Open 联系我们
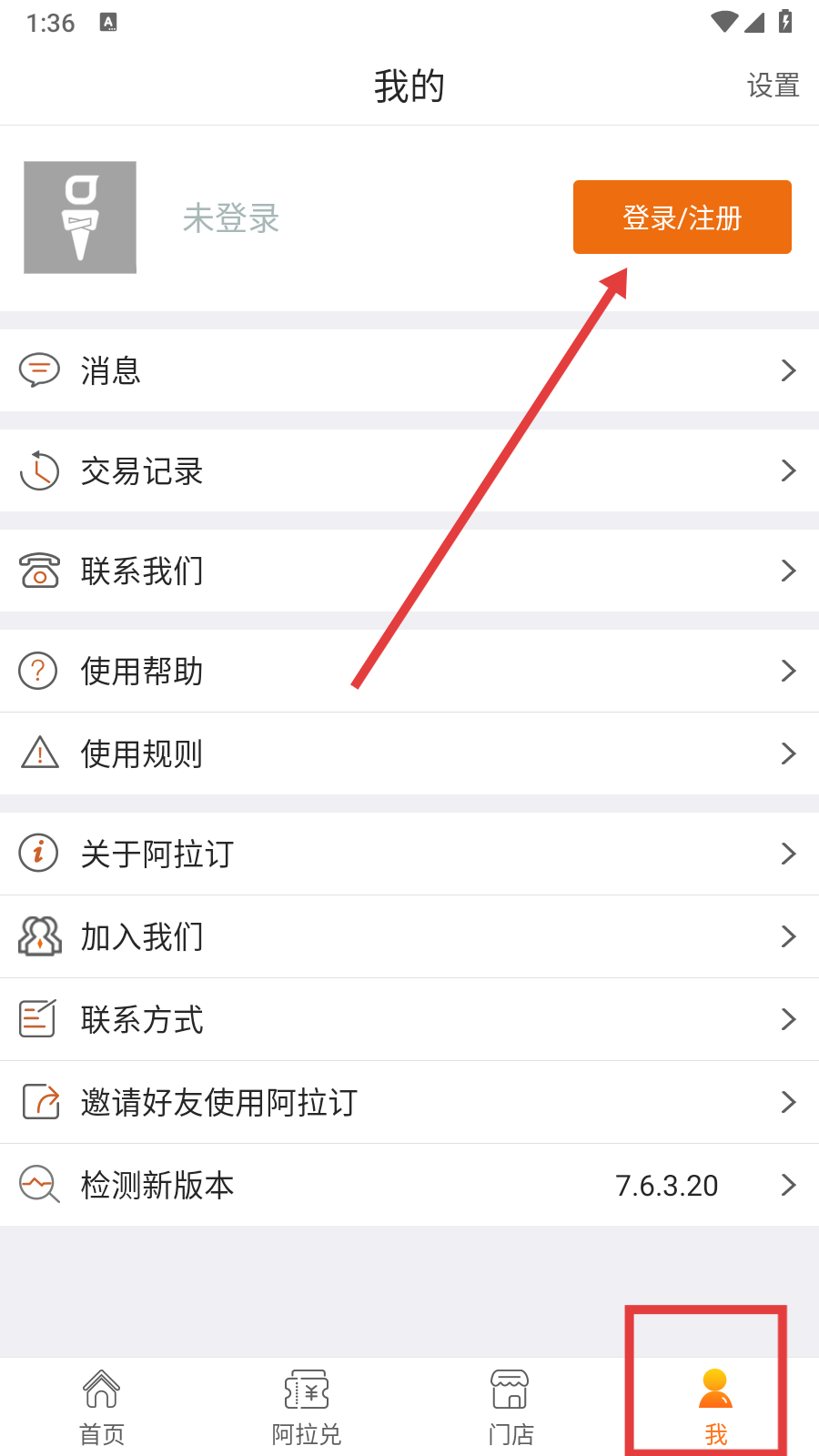Viewport: 819px width, 1456px height. [409, 571]
